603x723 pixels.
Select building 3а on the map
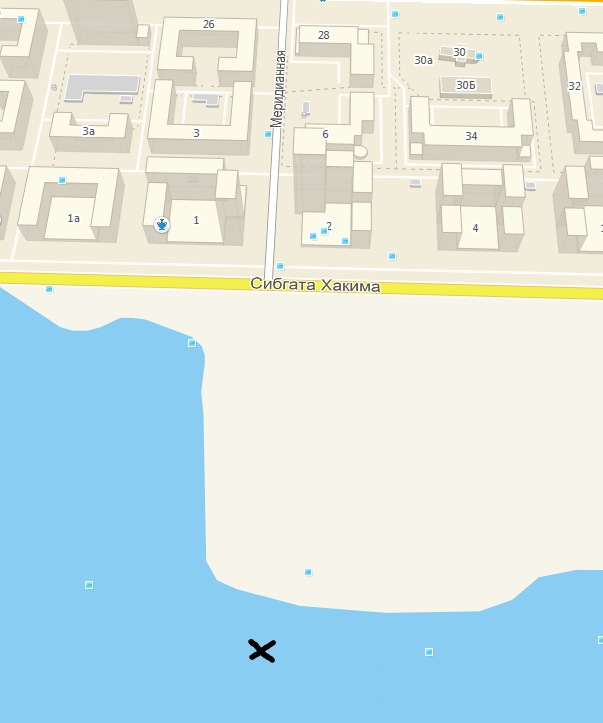point(89,131)
